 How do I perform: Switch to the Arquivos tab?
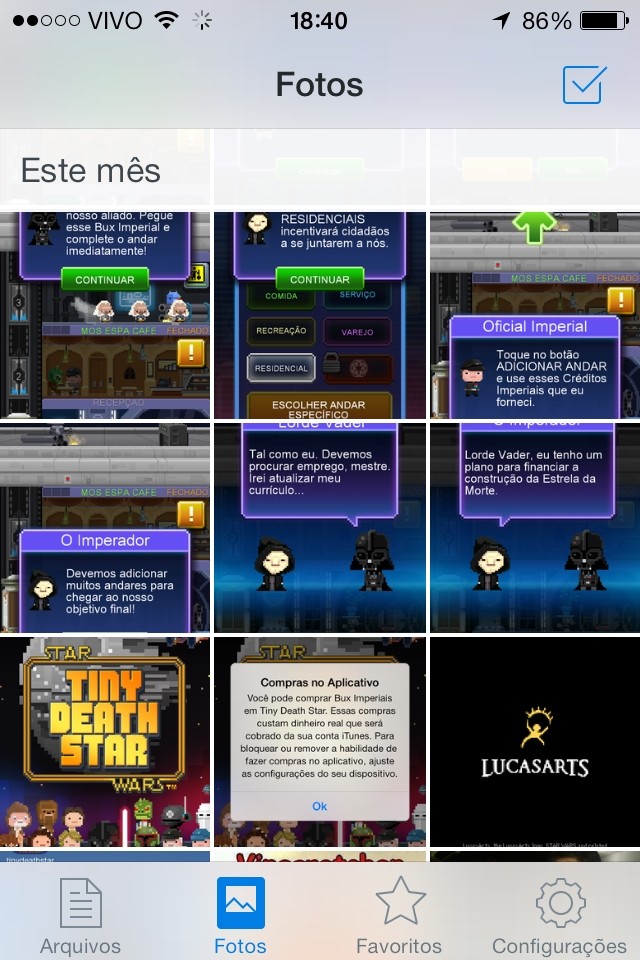coord(81,915)
